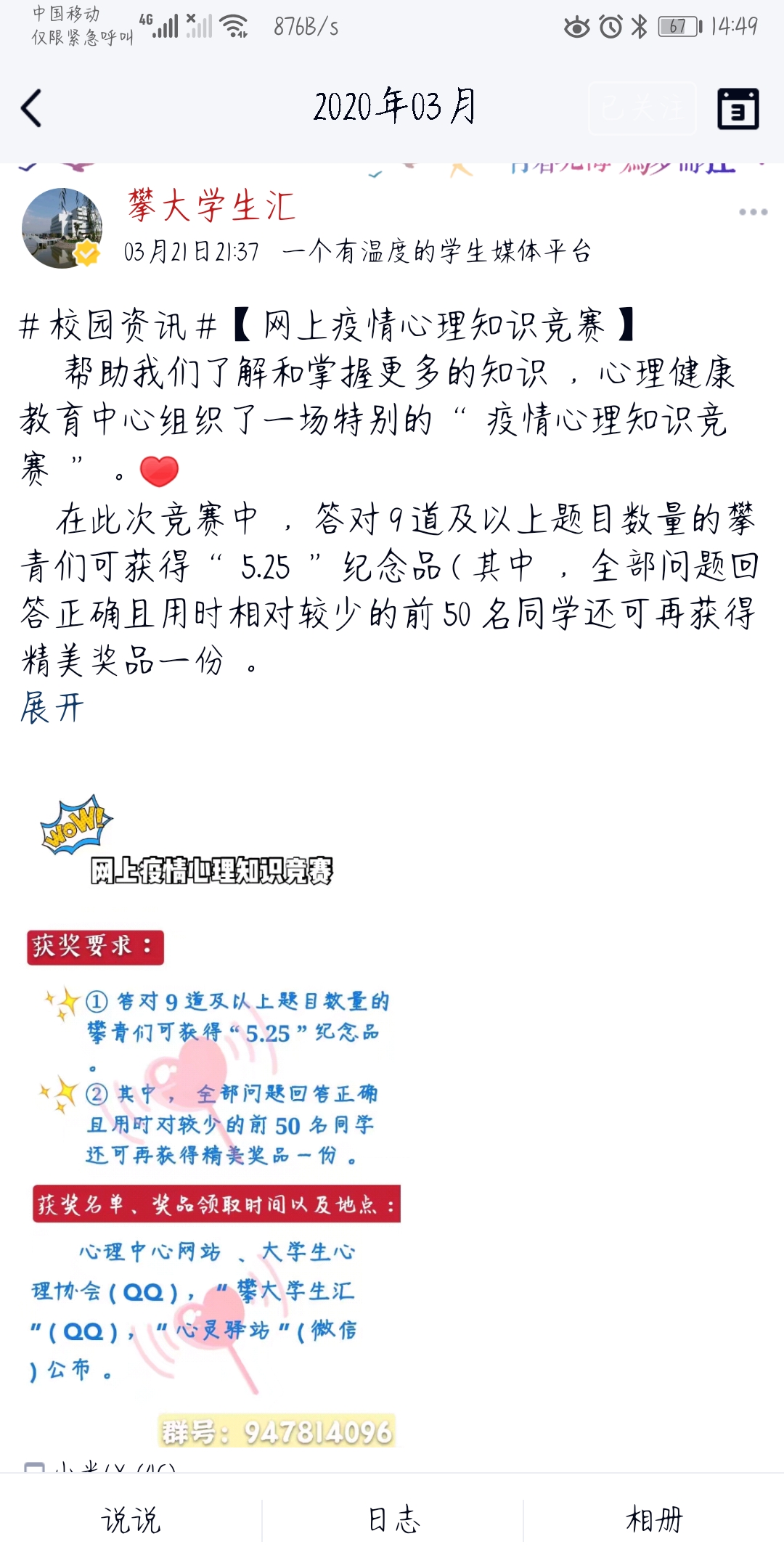
Task: Switch to the 日志 tab
Action: [x=393, y=1519]
